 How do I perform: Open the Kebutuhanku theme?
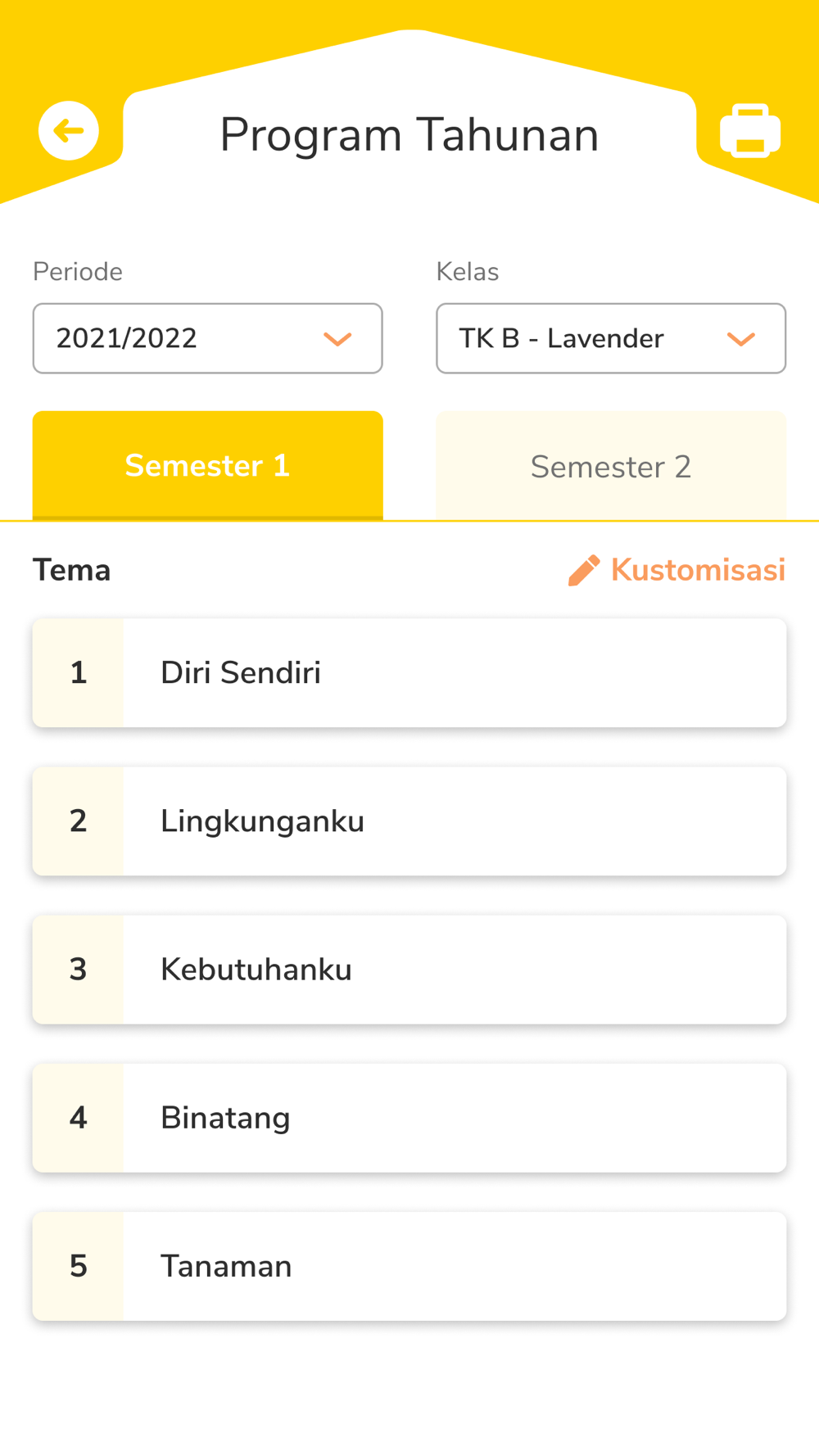[x=409, y=969]
